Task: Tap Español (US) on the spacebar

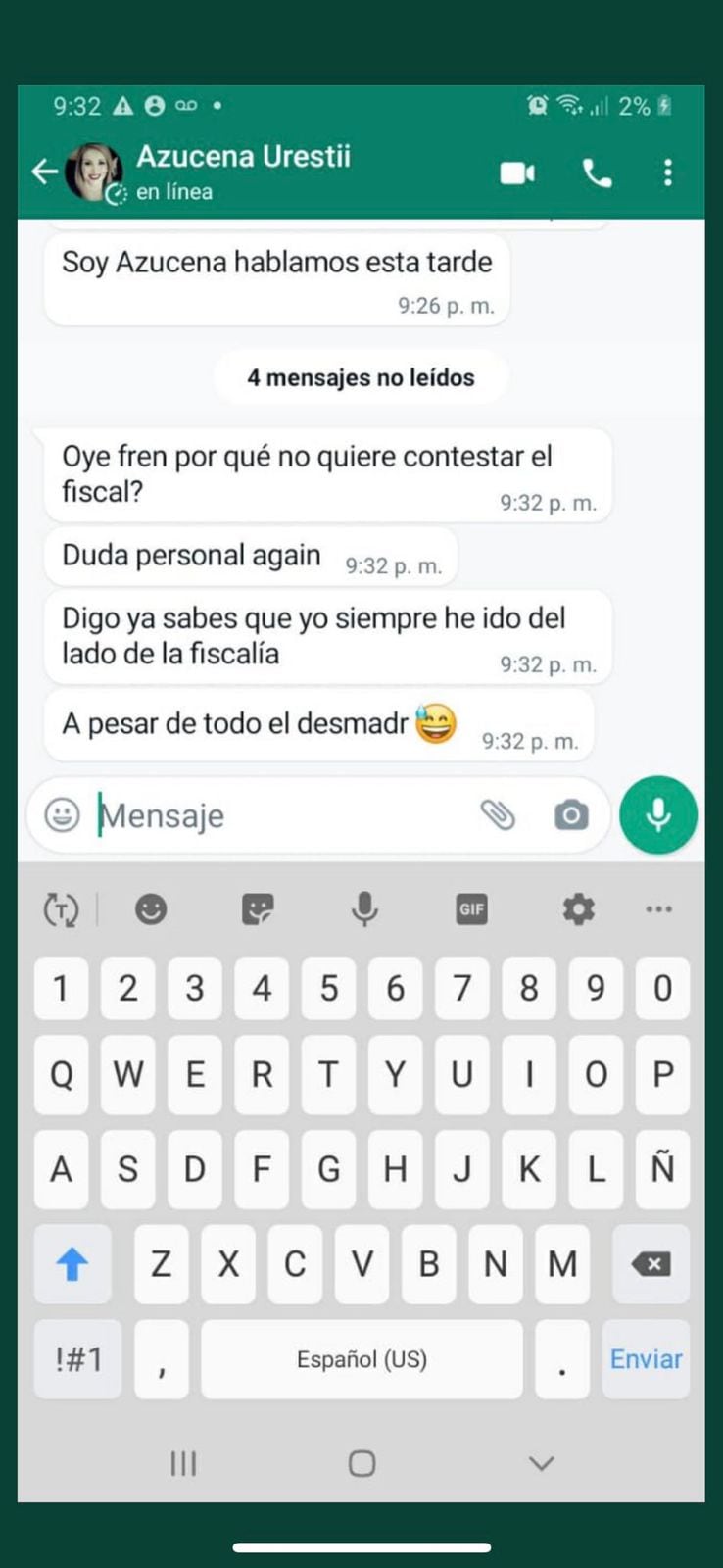Action: (361, 1359)
